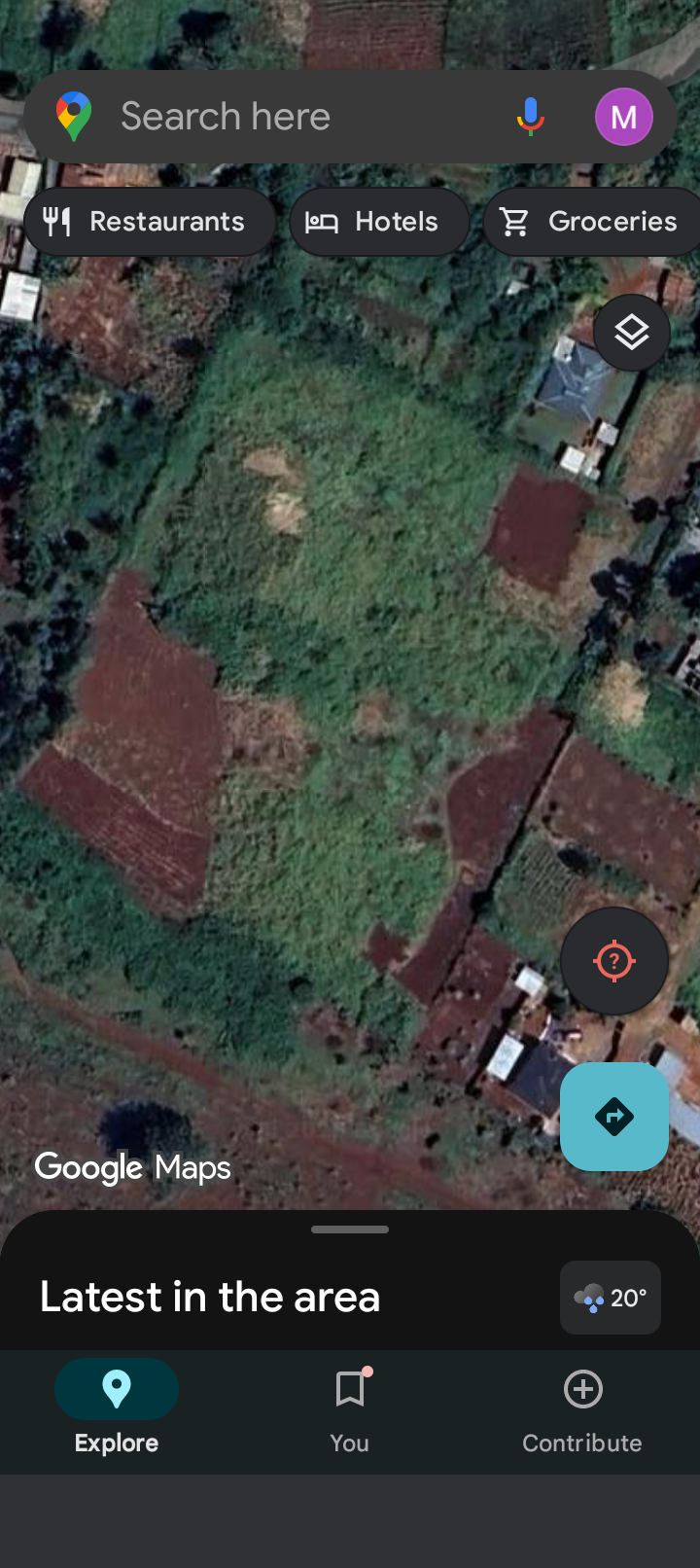The height and width of the screenshot is (1568, 700).
Task: Select the Restaurants chip
Action: 149,222
